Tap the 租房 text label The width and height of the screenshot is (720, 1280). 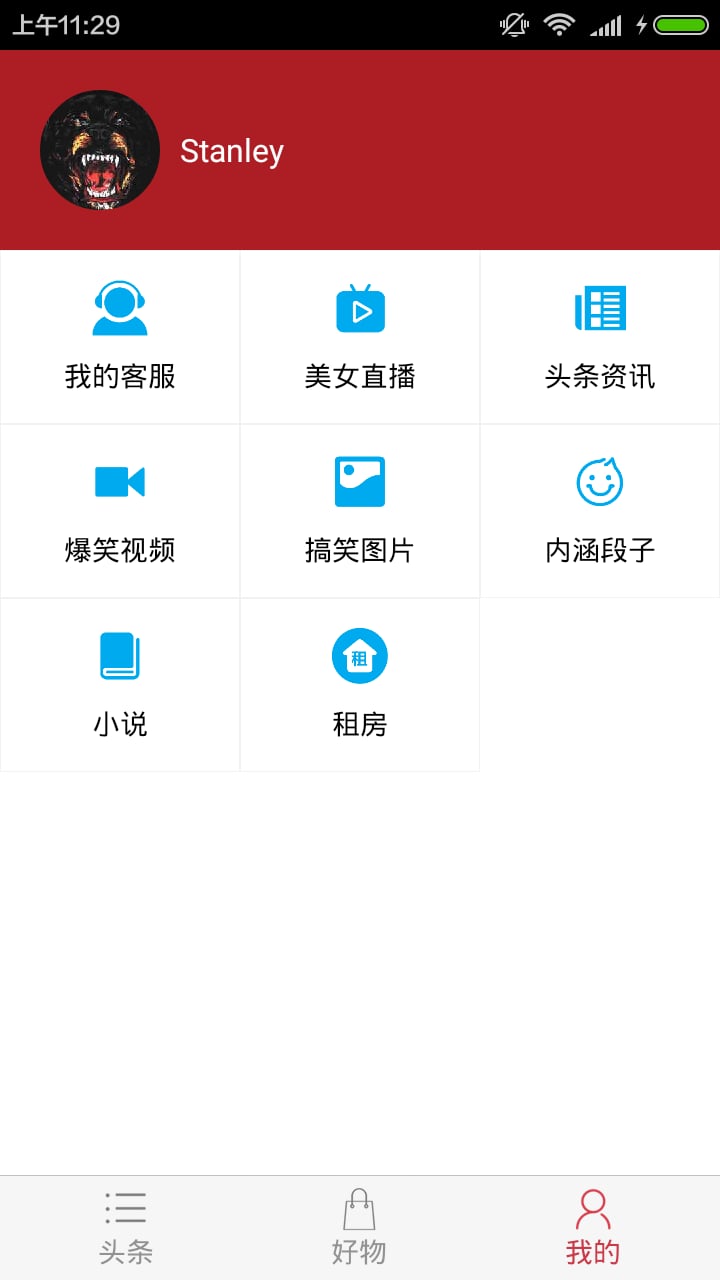pos(360,724)
